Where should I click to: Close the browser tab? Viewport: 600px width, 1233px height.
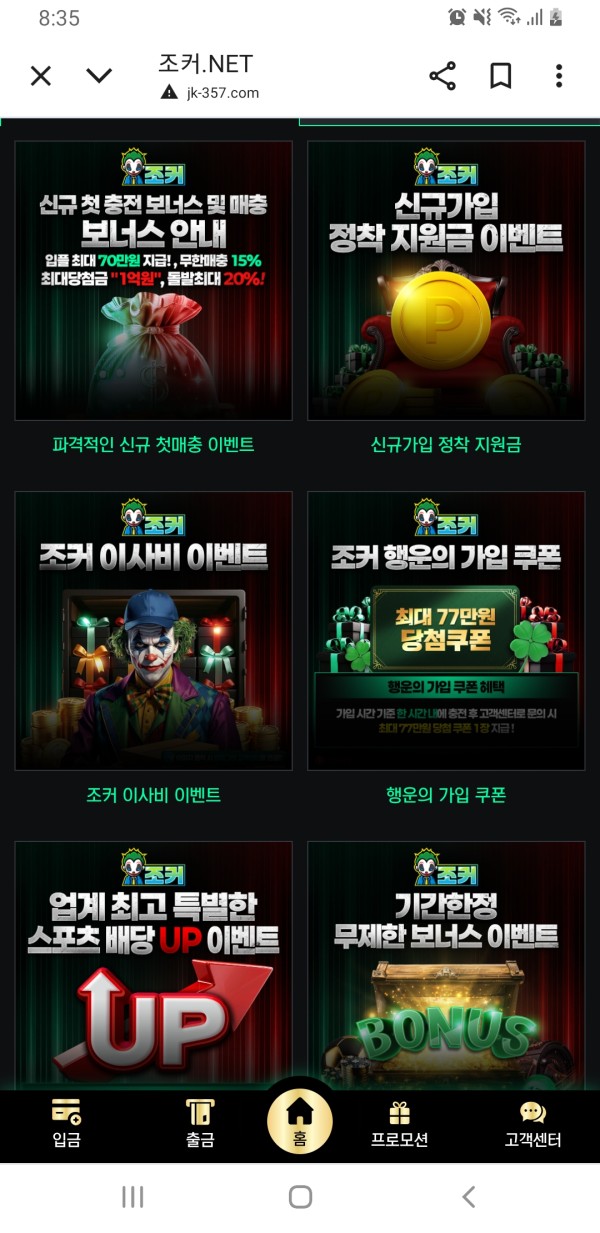coord(40,76)
